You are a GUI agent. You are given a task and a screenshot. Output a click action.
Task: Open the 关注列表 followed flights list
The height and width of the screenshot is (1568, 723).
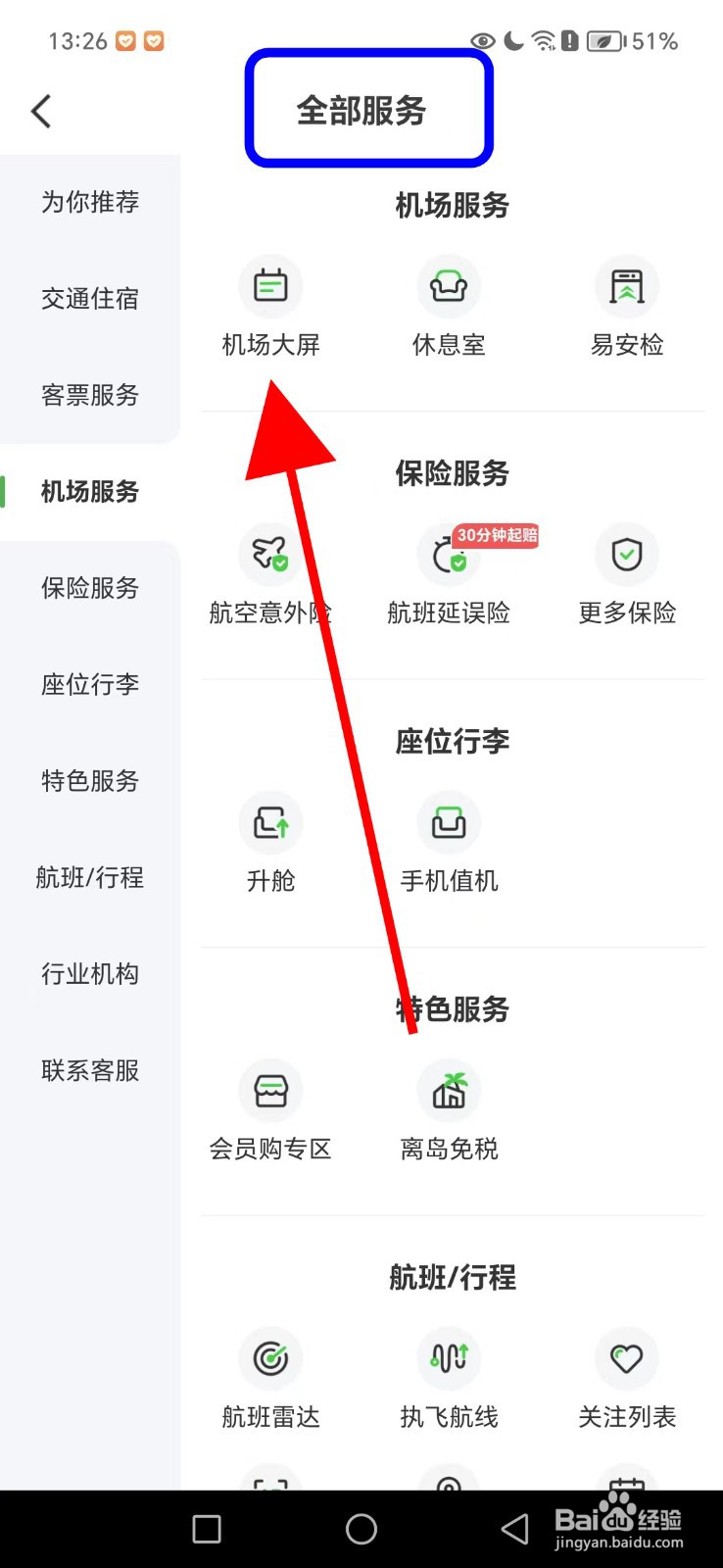pos(627,1382)
